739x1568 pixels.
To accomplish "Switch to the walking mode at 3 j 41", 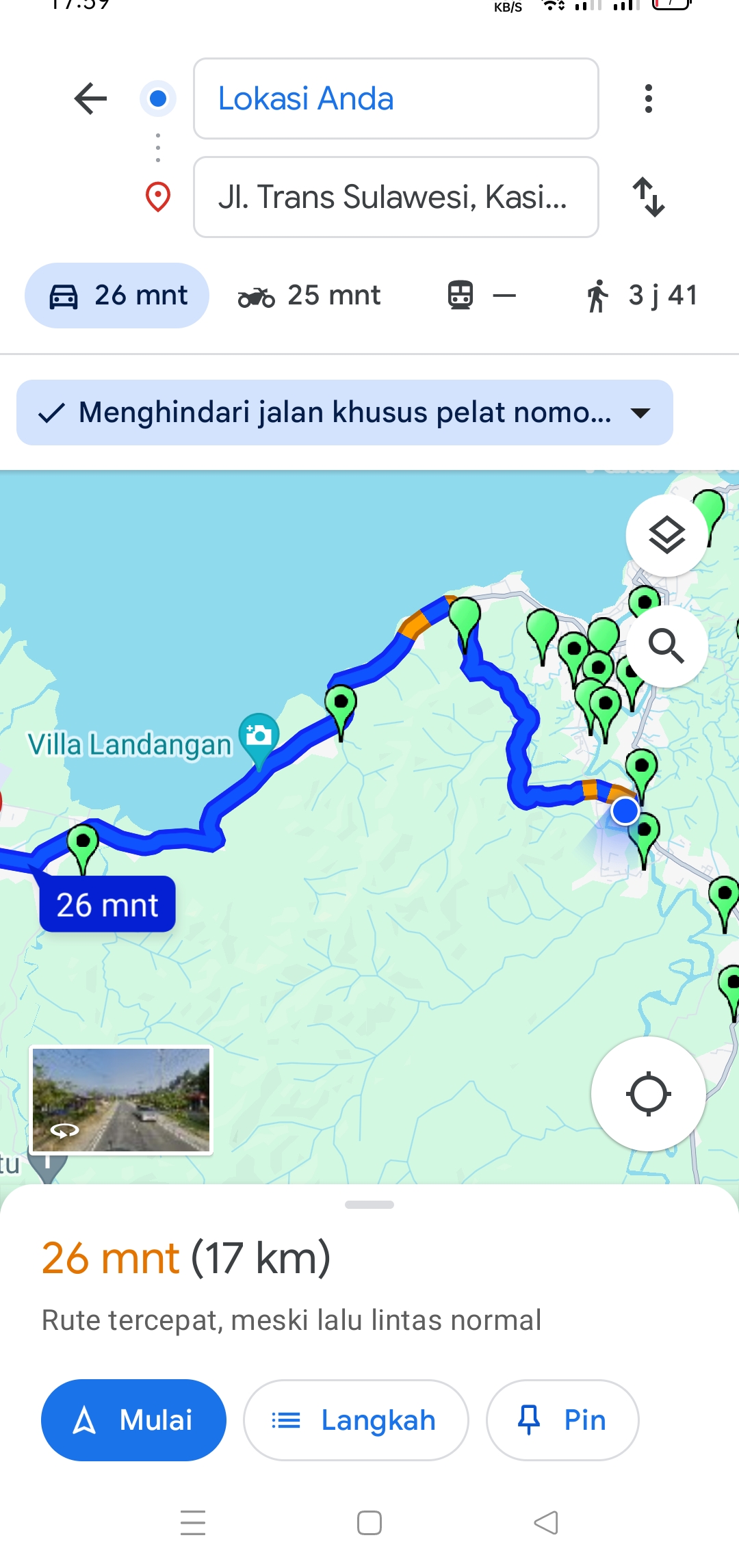I will (x=641, y=296).
